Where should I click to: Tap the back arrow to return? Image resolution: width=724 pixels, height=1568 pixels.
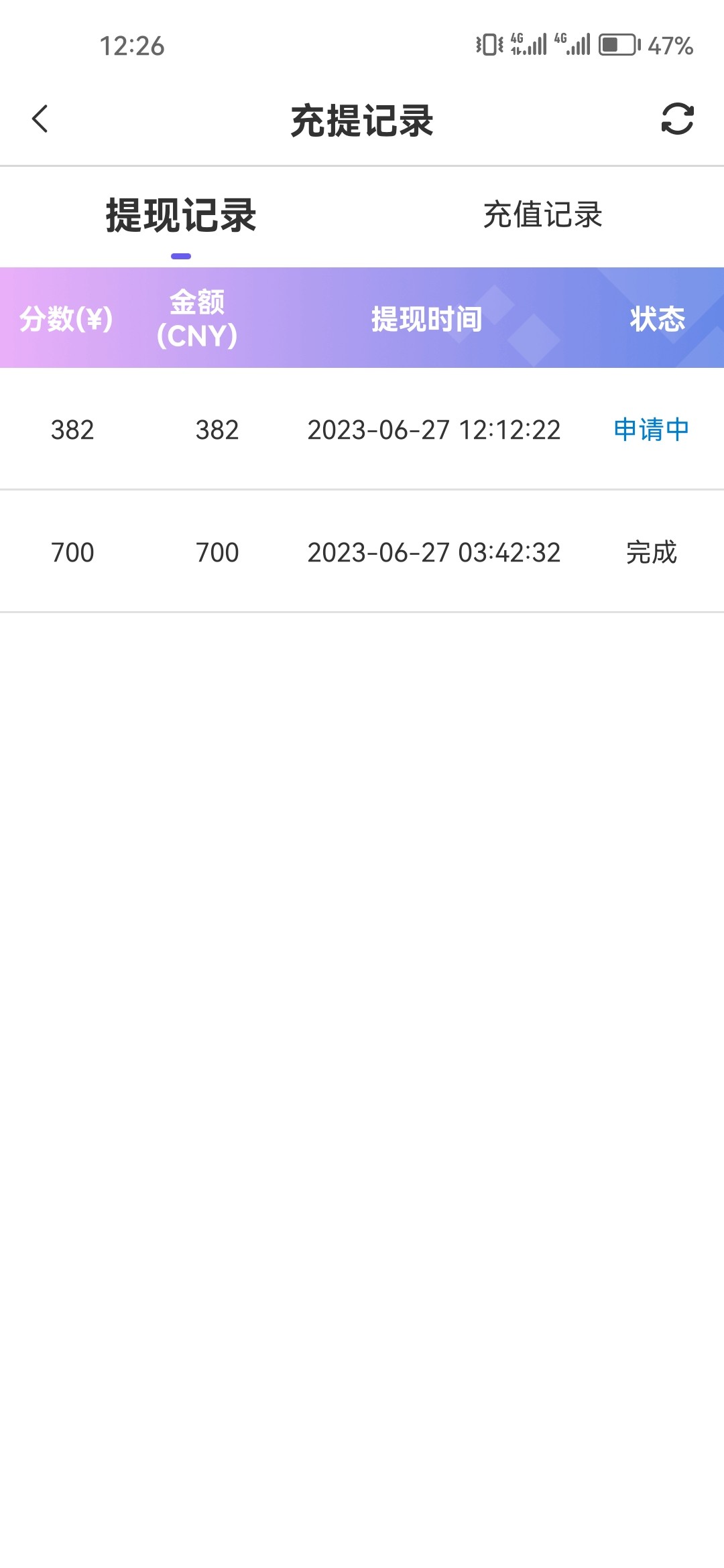40,119
